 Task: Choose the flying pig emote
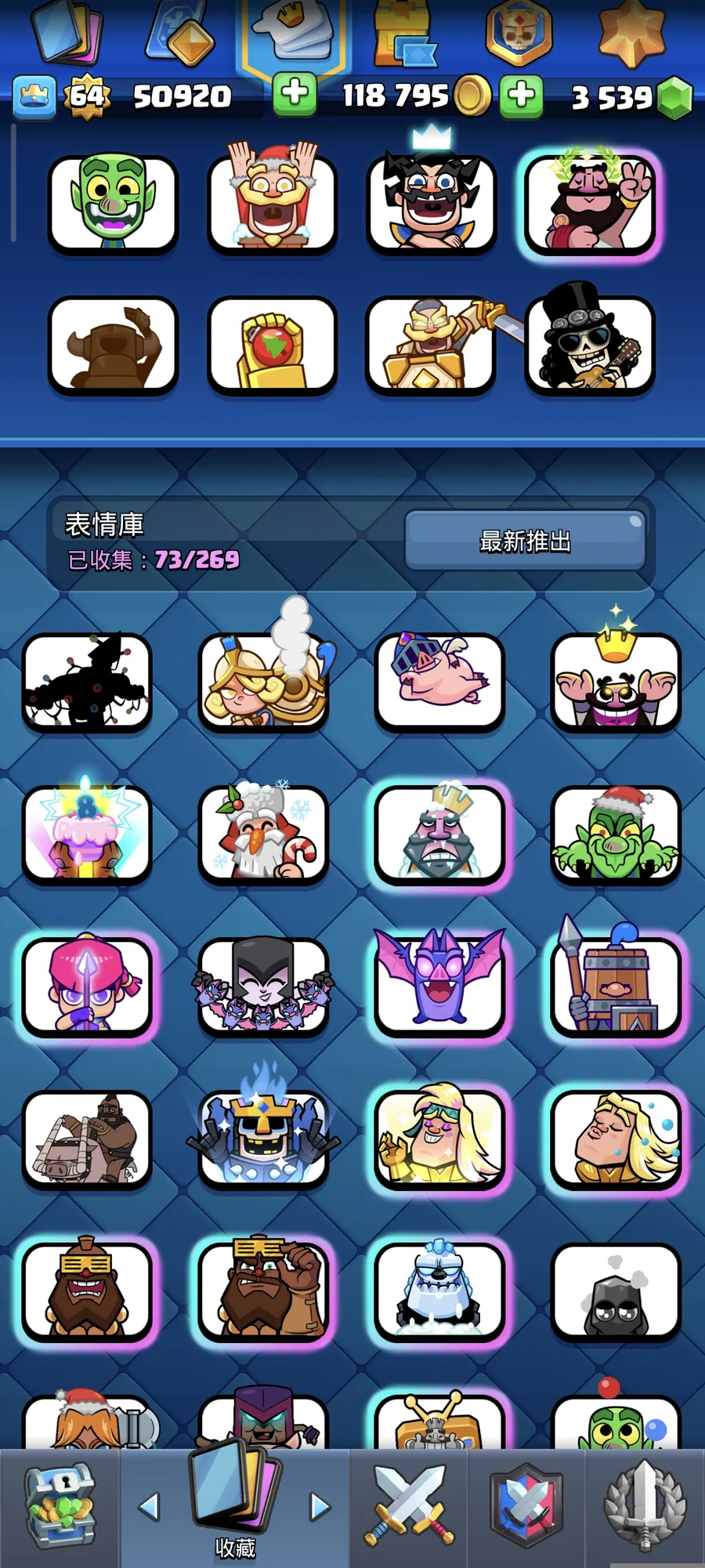click(x=439, y=680)
